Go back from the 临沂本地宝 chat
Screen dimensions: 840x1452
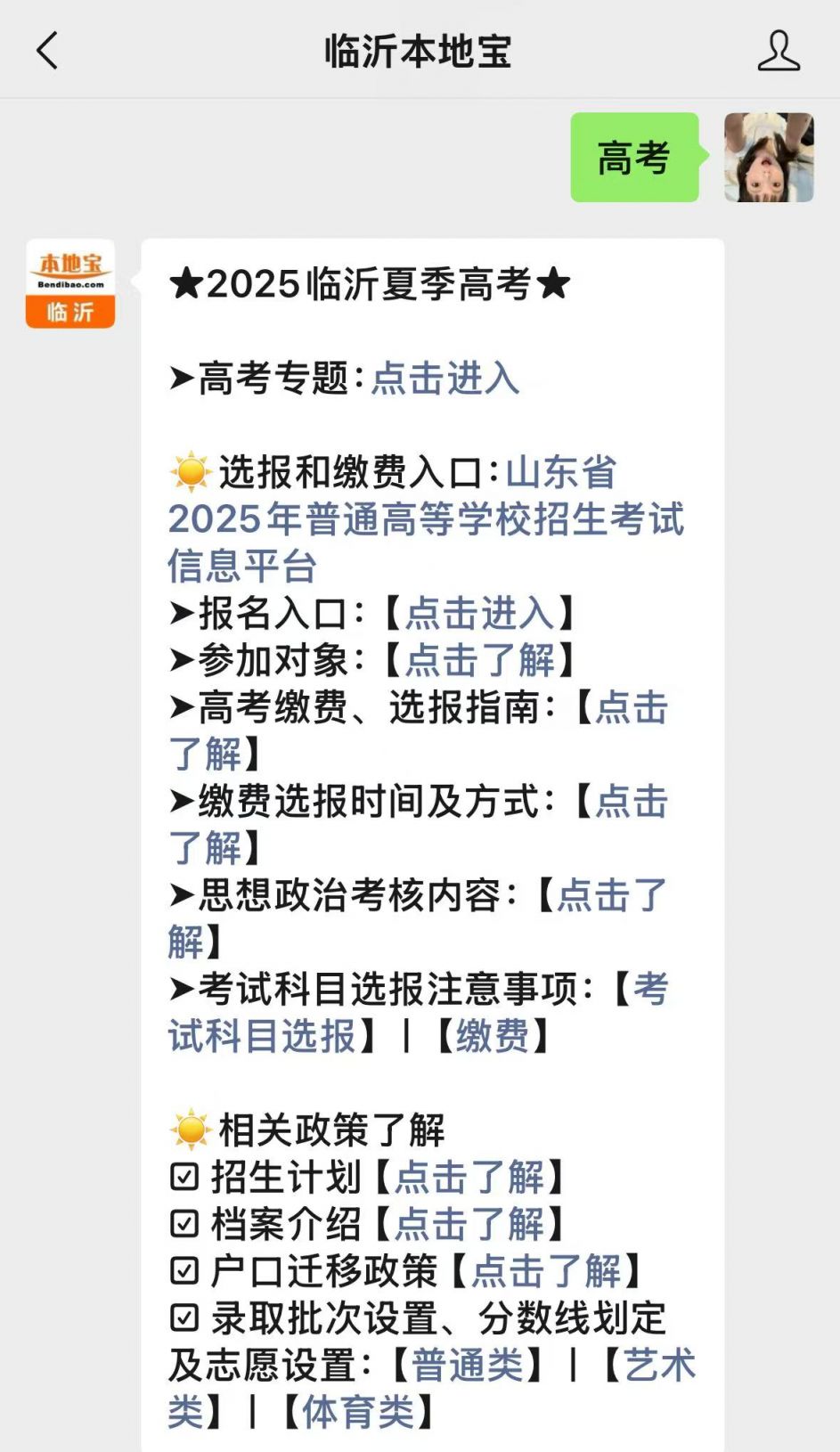tap(47, 51)
